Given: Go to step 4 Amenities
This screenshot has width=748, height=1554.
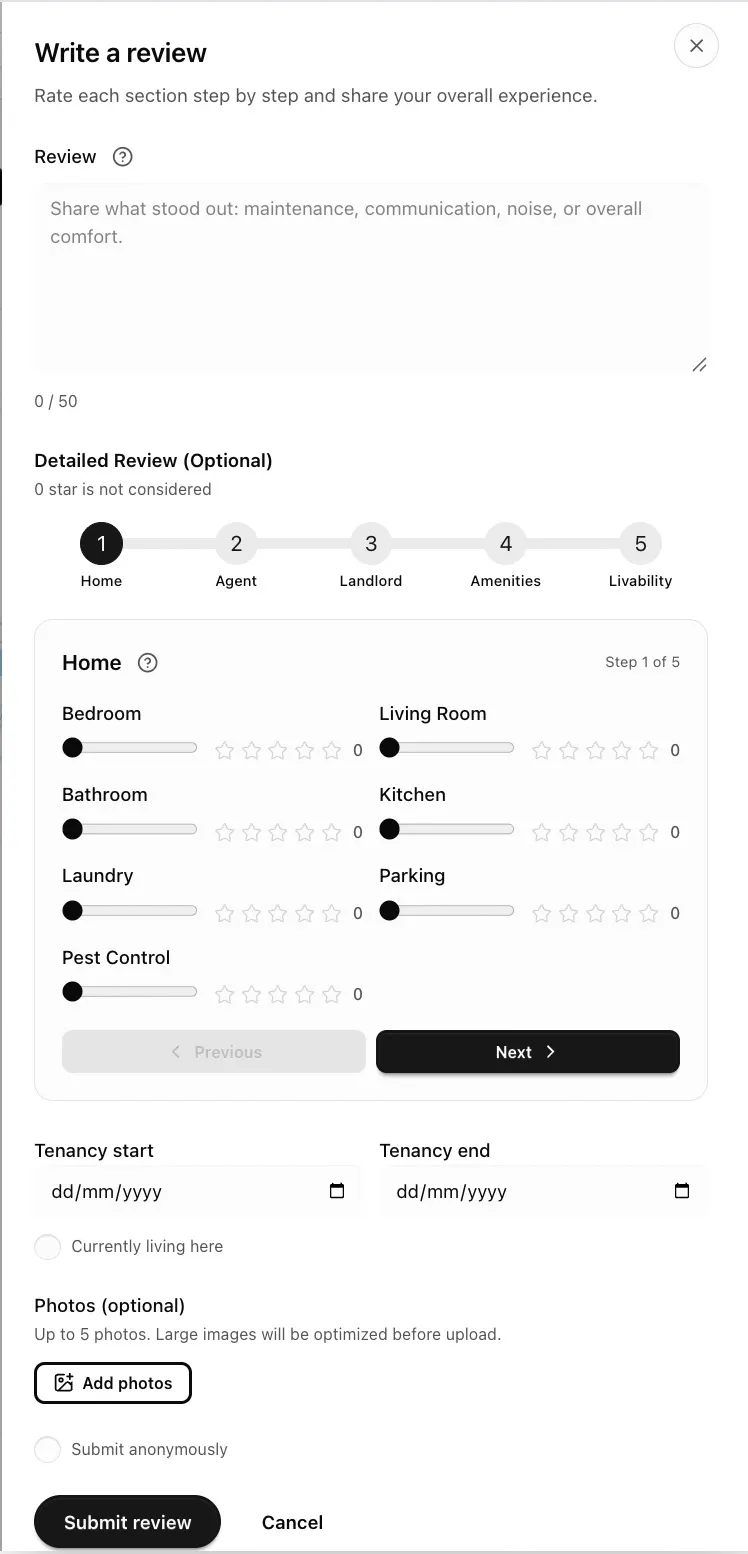Looking at the screenshot, I should pyautogui.click(x=506, y=544).
